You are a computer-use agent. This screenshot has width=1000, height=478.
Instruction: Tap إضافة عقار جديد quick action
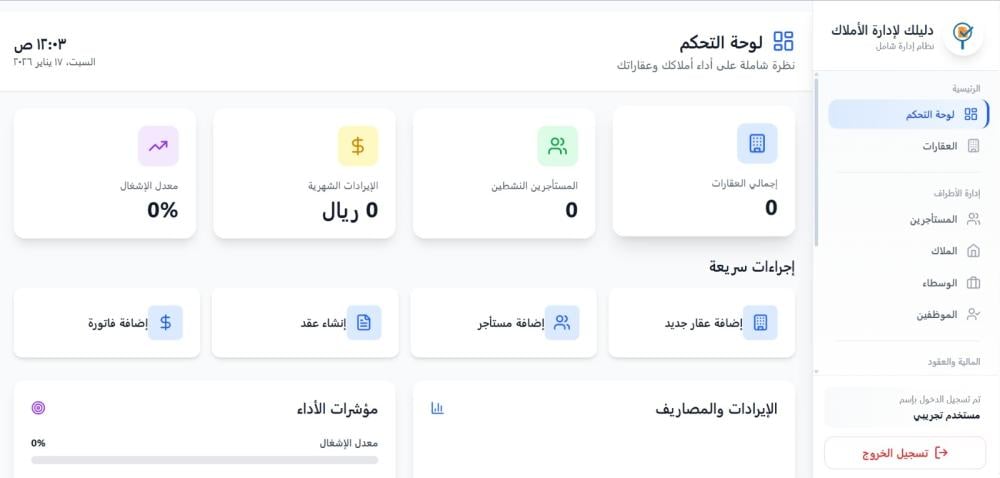tap(702, 322)
